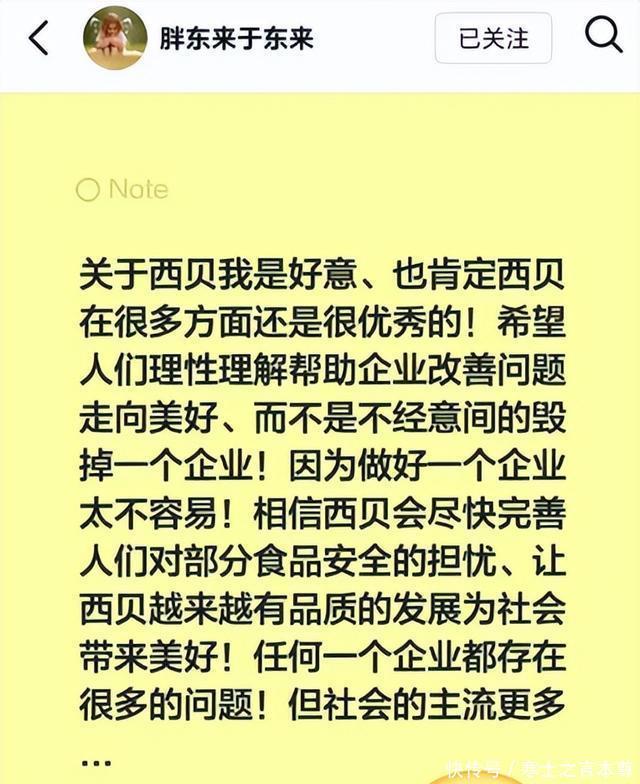Go back using the top-left arrow
Screen dimensions: 640x784
[x=38, y=39]
